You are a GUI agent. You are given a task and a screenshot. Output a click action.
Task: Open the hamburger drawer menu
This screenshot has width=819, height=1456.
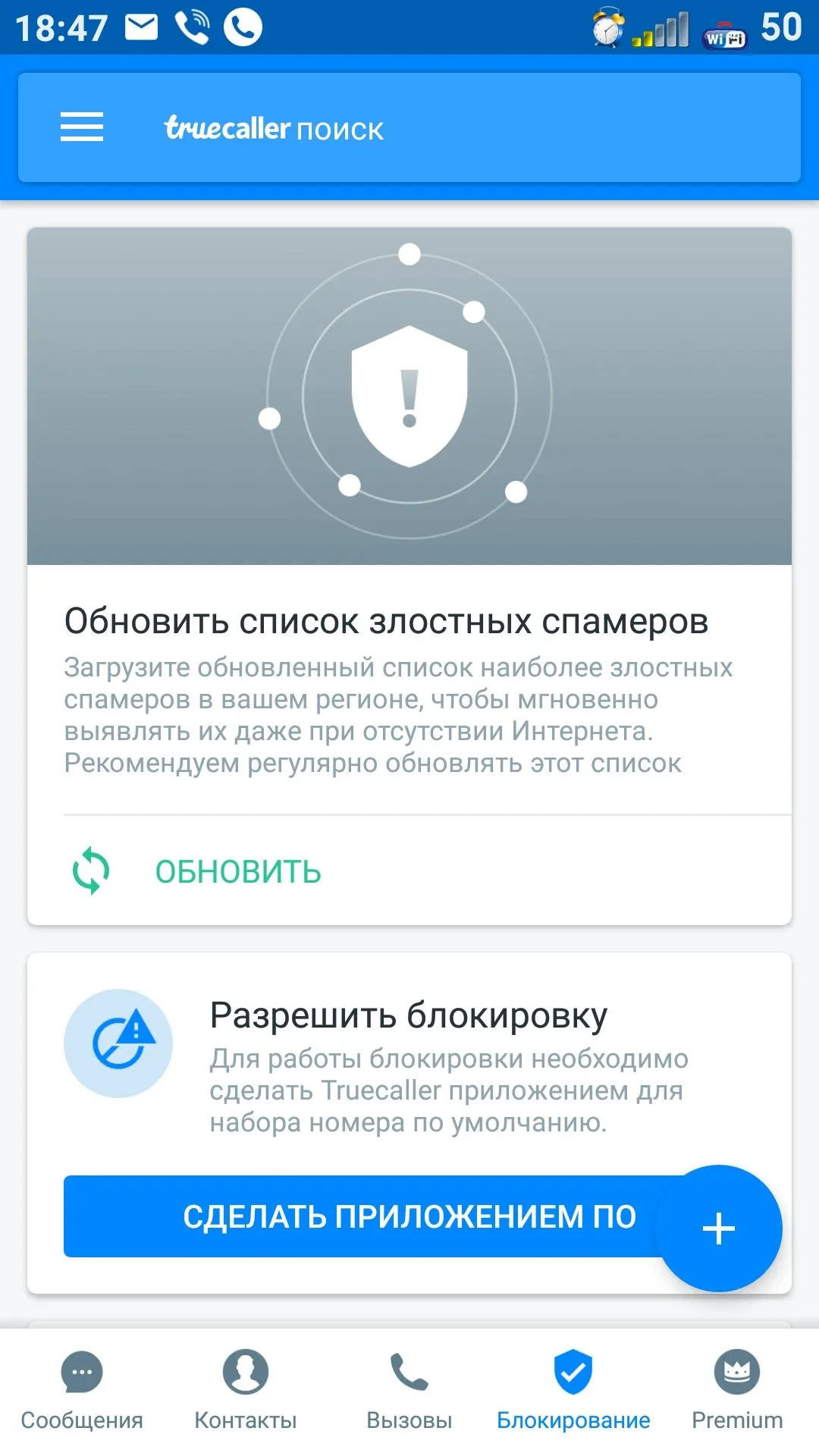pyautogui.click(x=82, y=127)
